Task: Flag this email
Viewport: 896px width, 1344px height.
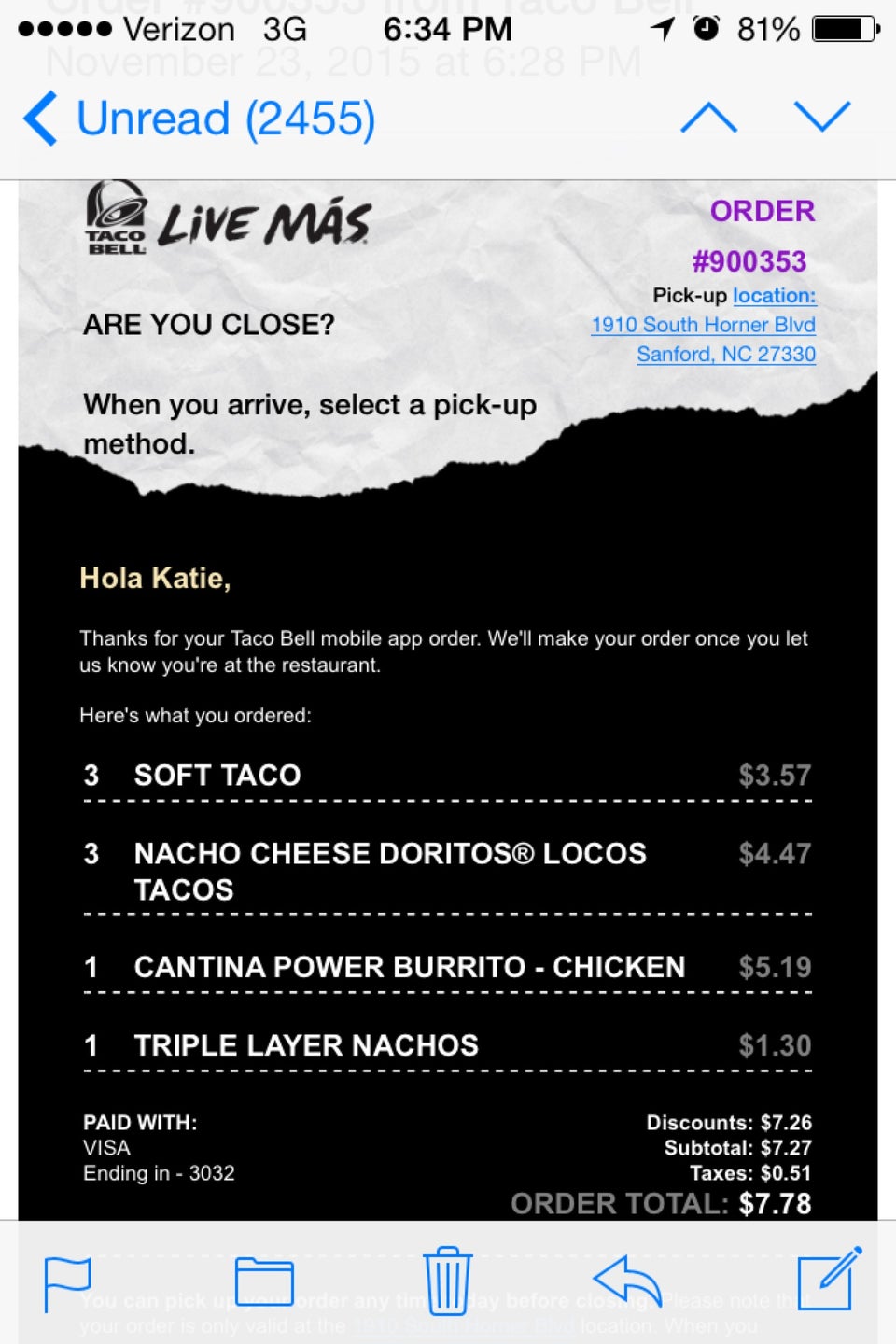Action: click(68, 1282)
